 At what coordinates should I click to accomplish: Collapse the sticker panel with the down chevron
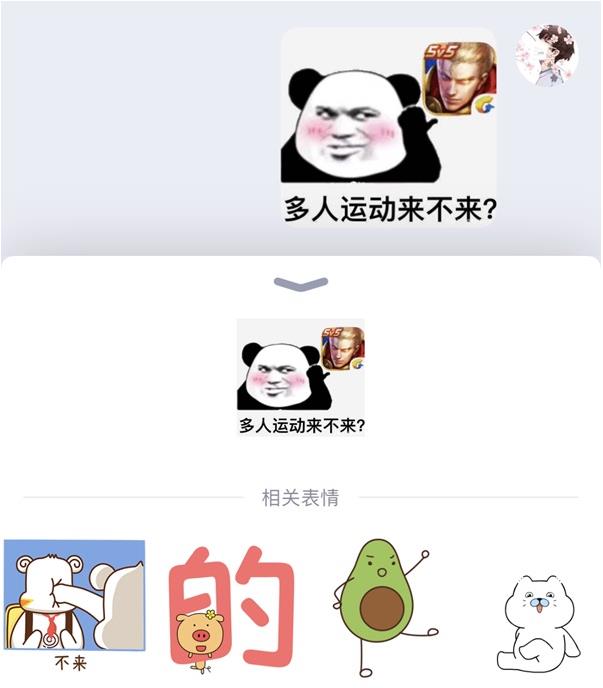[x=301, y=285]
